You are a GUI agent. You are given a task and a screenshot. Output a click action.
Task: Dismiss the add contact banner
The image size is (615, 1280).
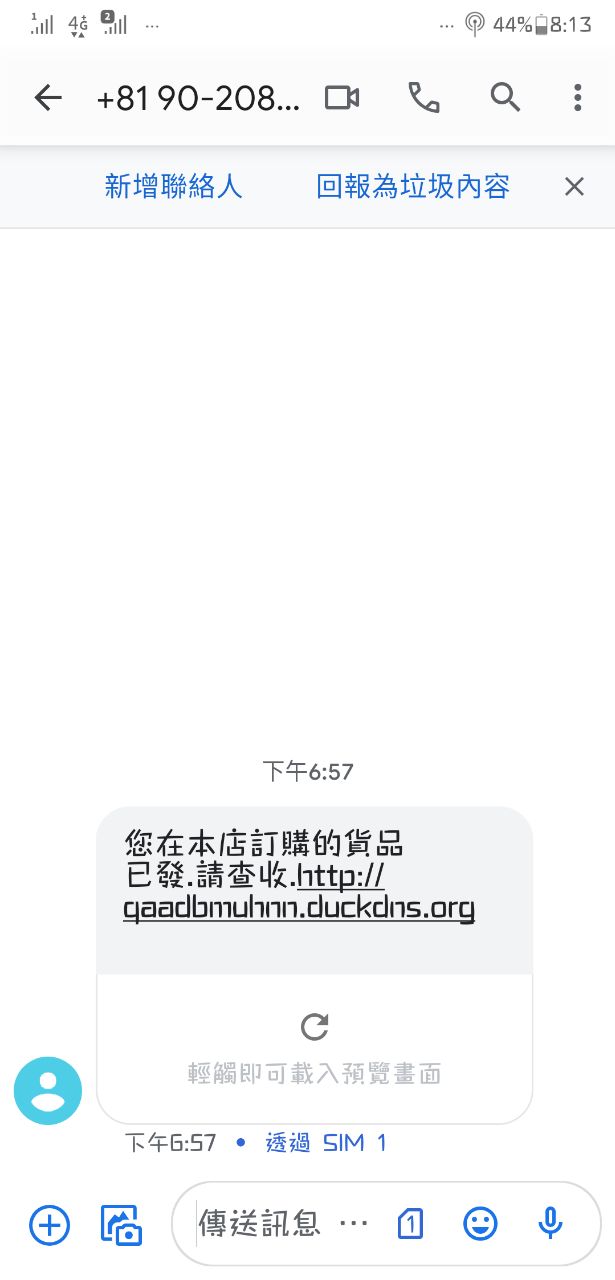(574, 186)
